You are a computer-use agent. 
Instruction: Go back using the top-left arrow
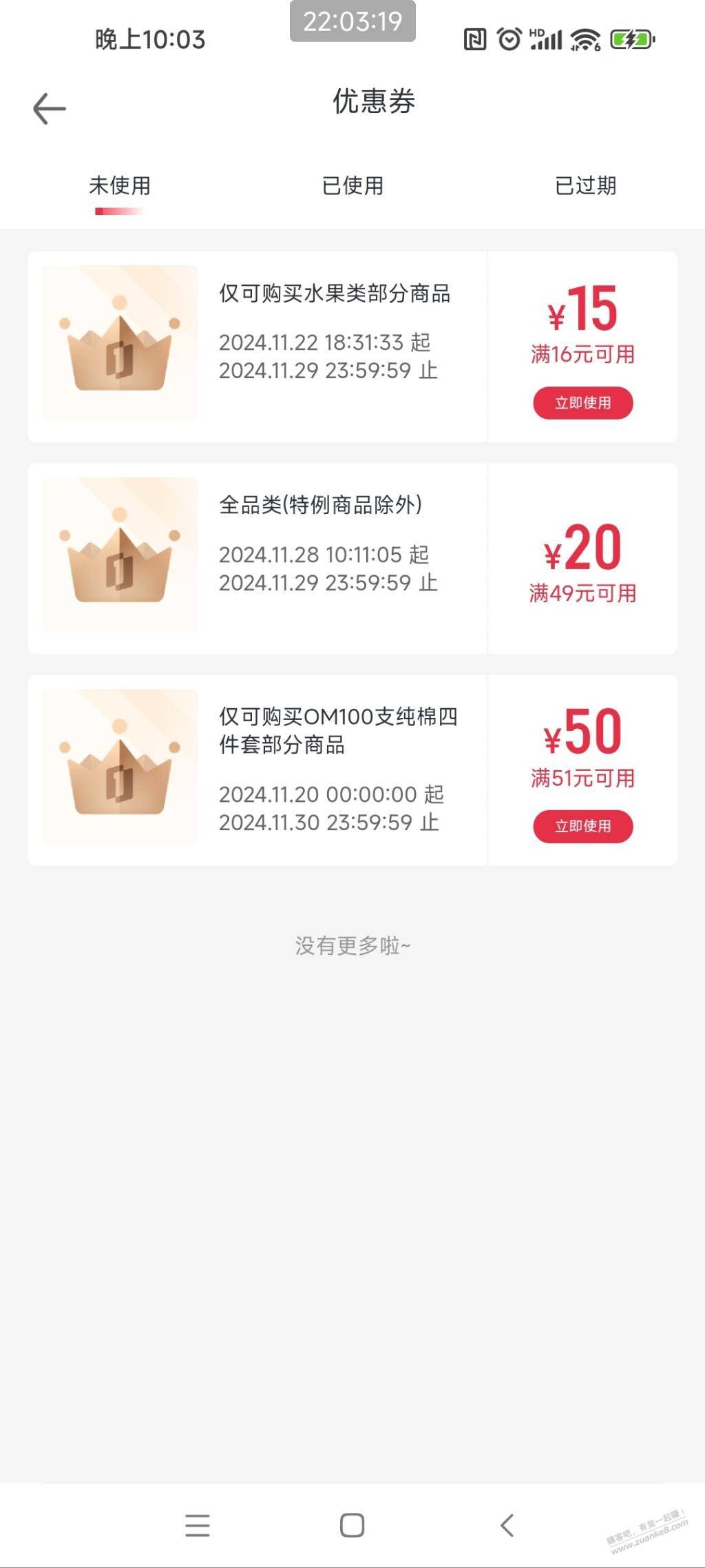coord(50,109)
